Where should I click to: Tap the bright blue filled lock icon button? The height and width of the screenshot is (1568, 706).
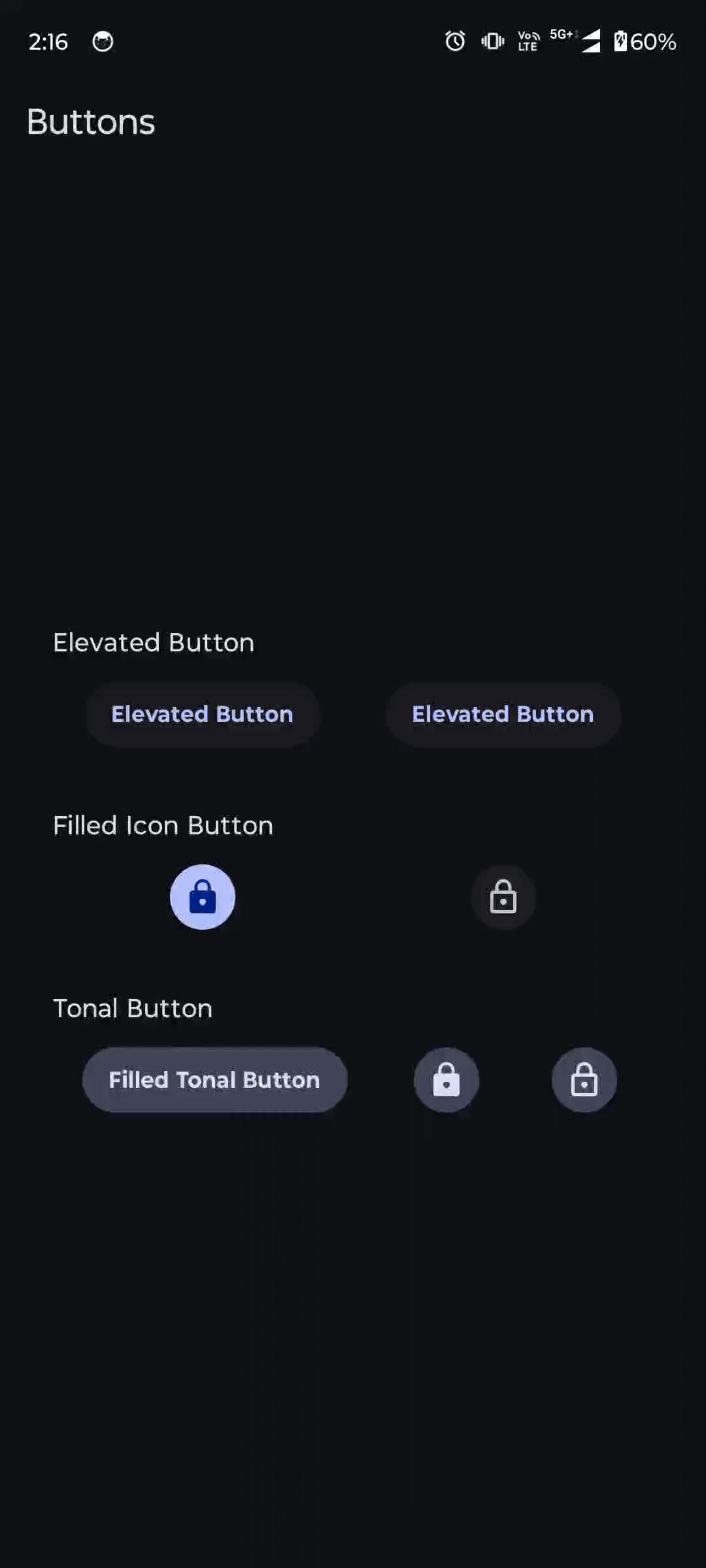203,897
